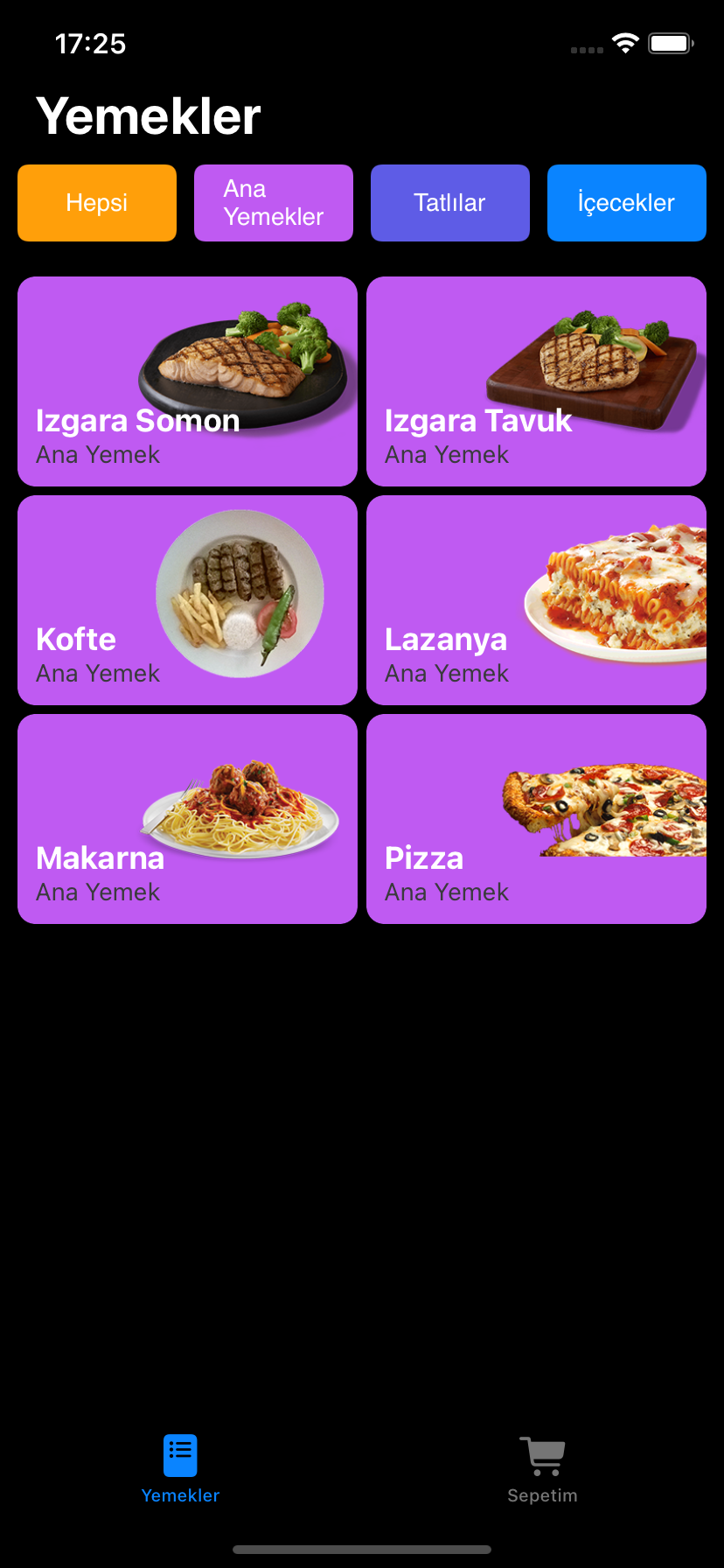Show the Tatlılar category
724x1568 pixels.
click(450, 203)
